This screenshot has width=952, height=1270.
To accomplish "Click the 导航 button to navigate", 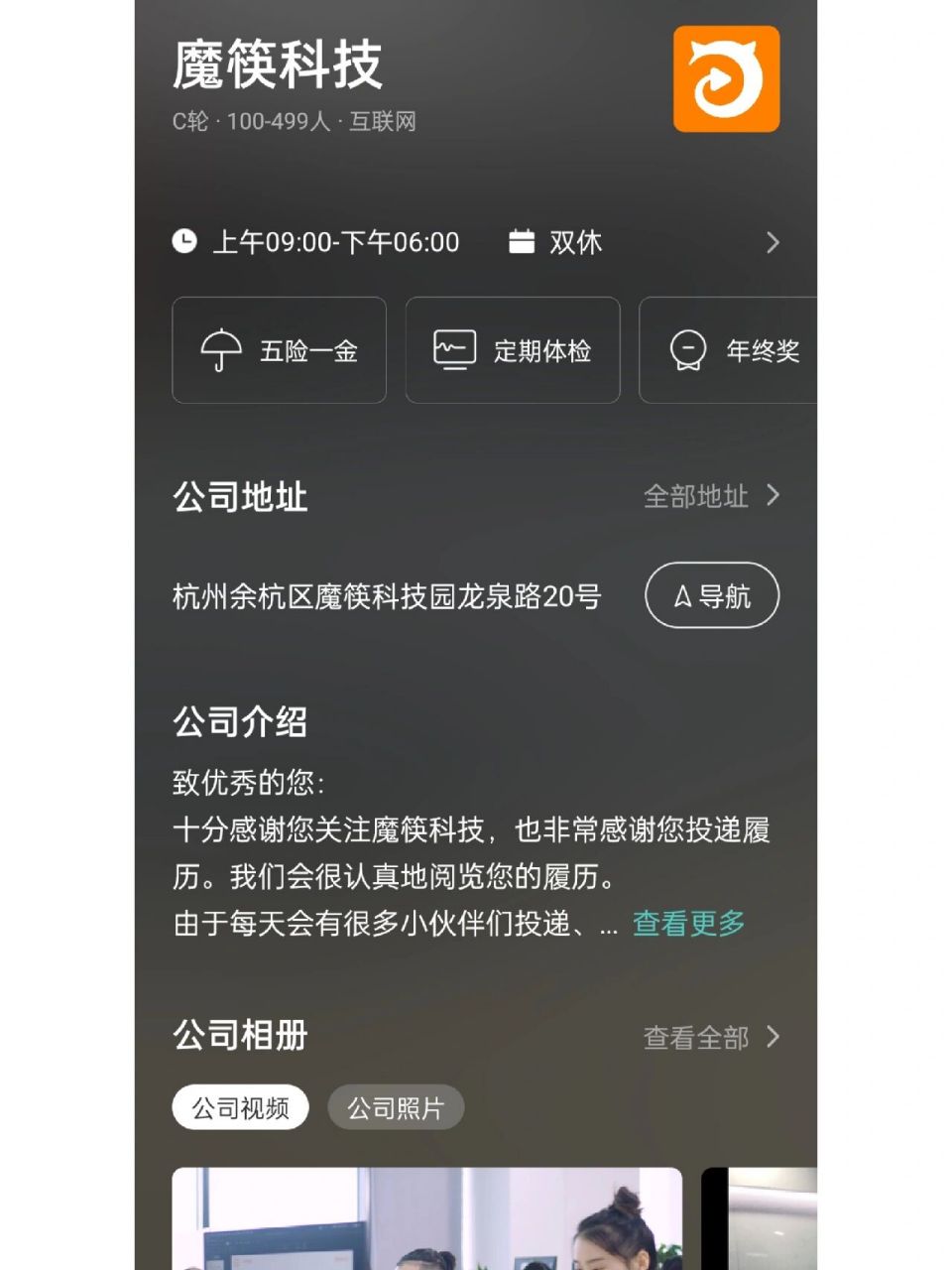I will click(x=712, y=596).
